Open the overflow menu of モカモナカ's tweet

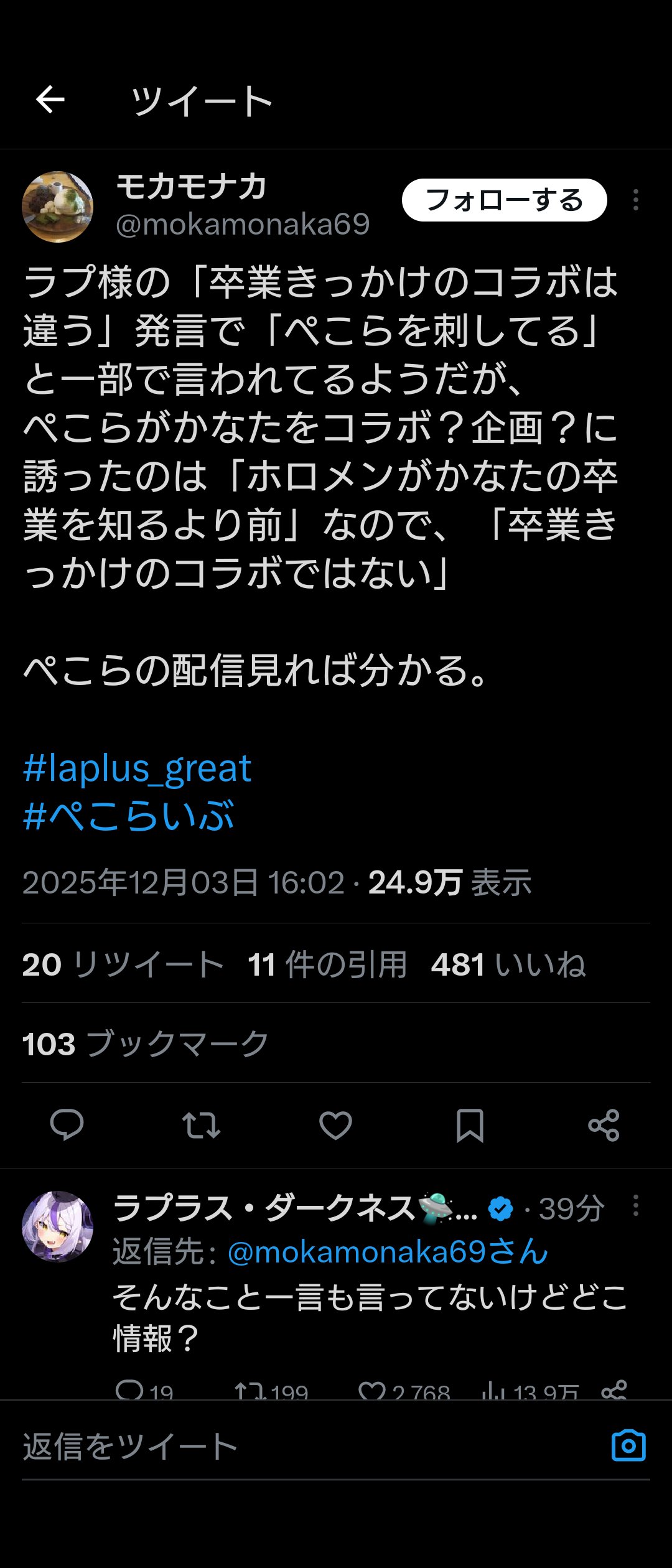[635, 200]
